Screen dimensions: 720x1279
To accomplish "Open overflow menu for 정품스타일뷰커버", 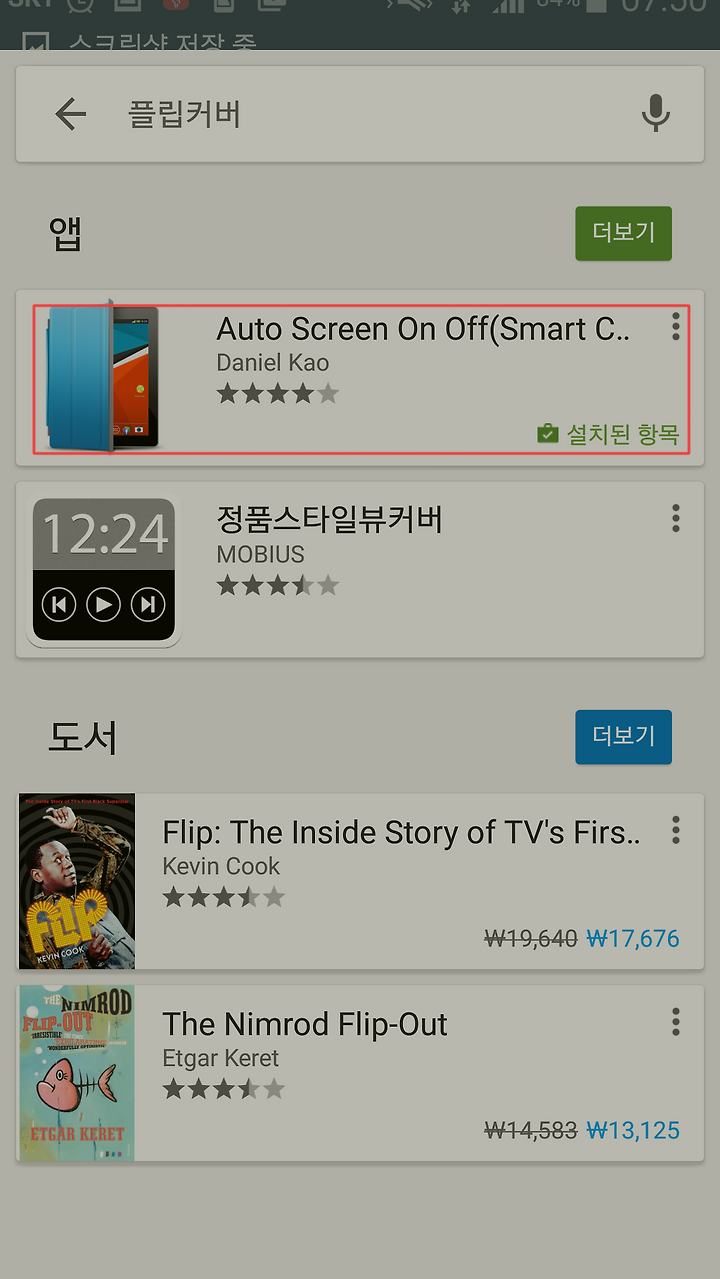I will [x=676, y=518].
